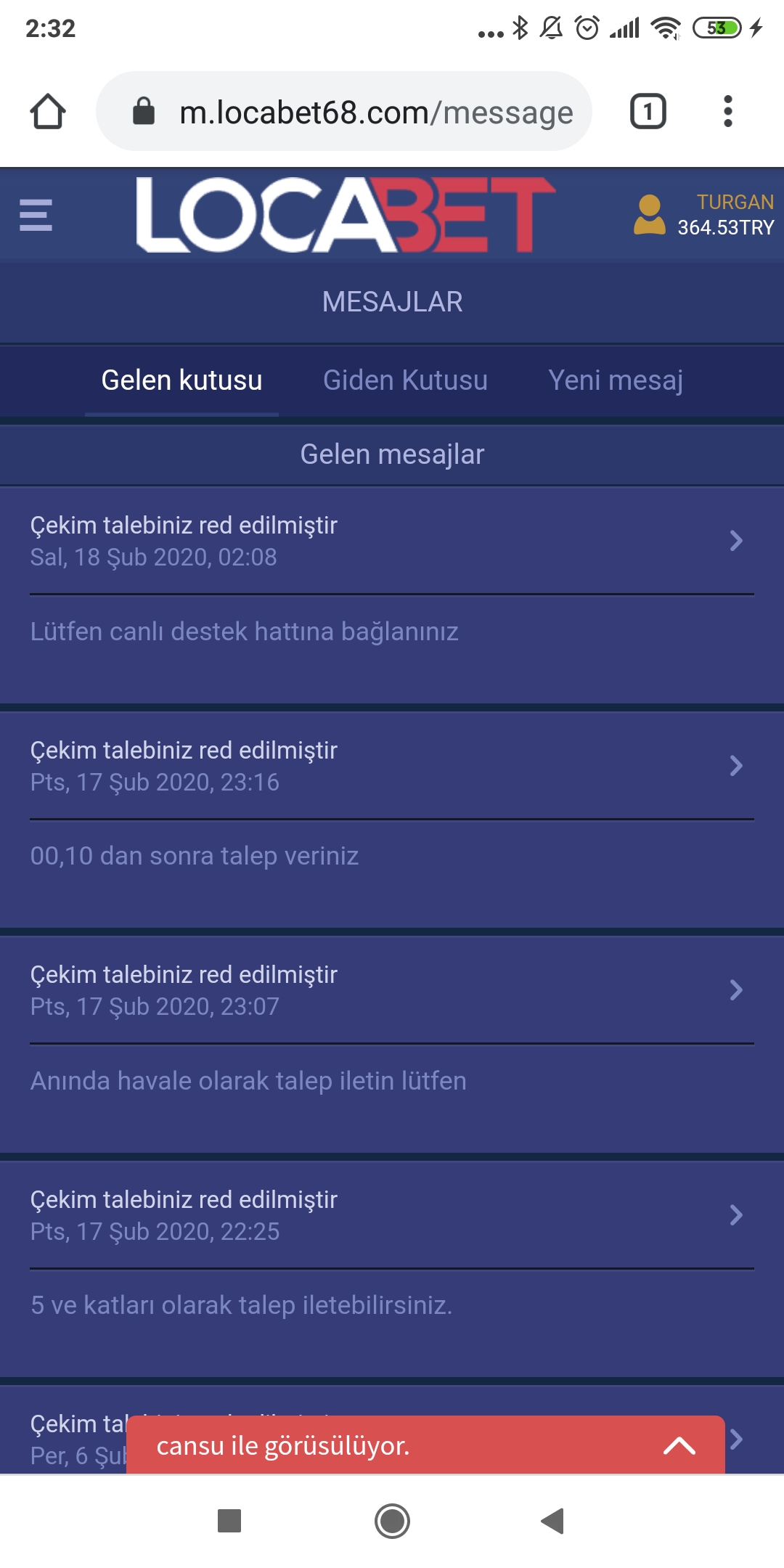This screenshot has height=1568, width=784.
Task: Select the Gelen kutusu tab
Action: point(181,380)
